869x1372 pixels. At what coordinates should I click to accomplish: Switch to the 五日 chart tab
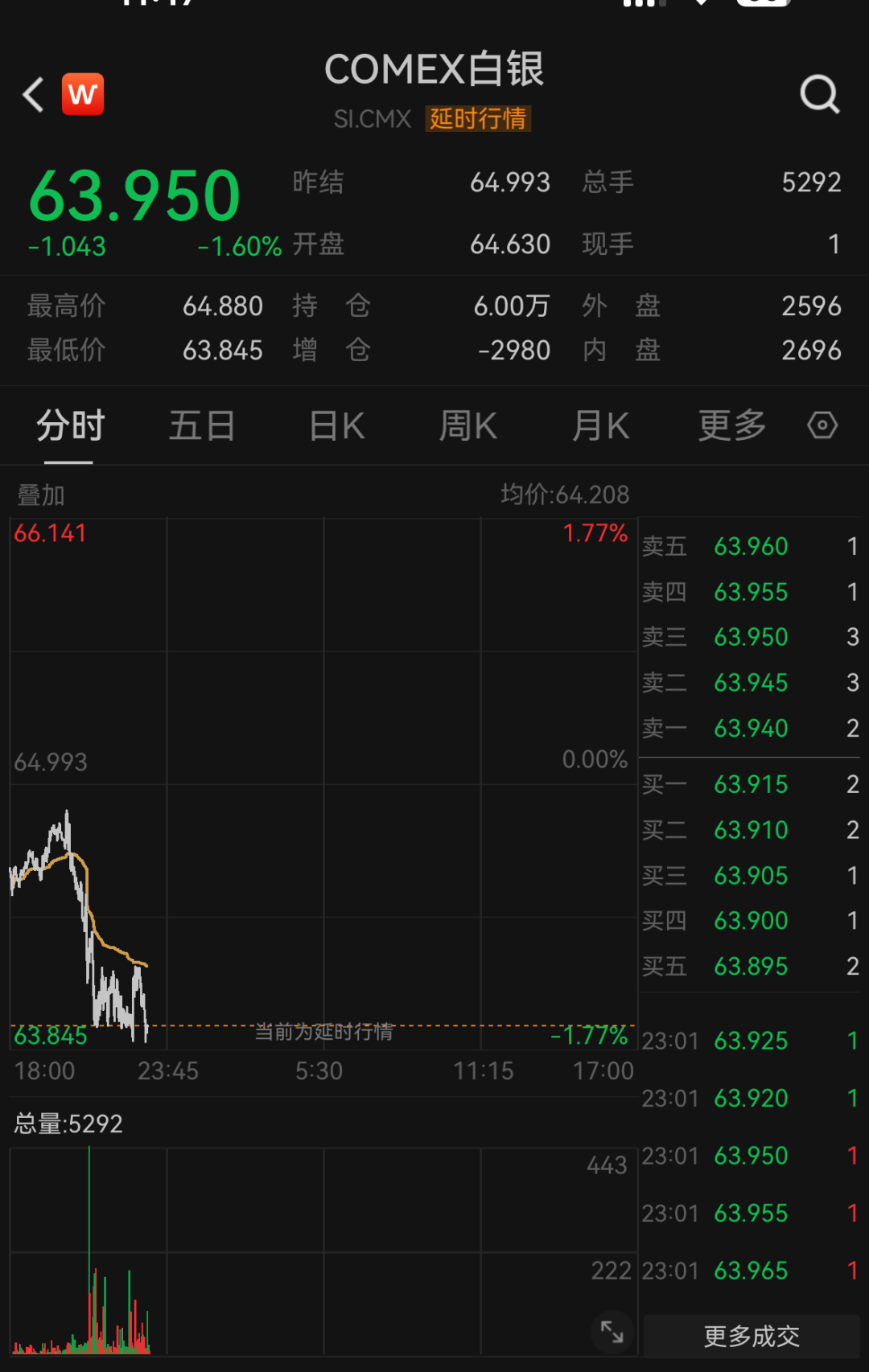(201, 425)
